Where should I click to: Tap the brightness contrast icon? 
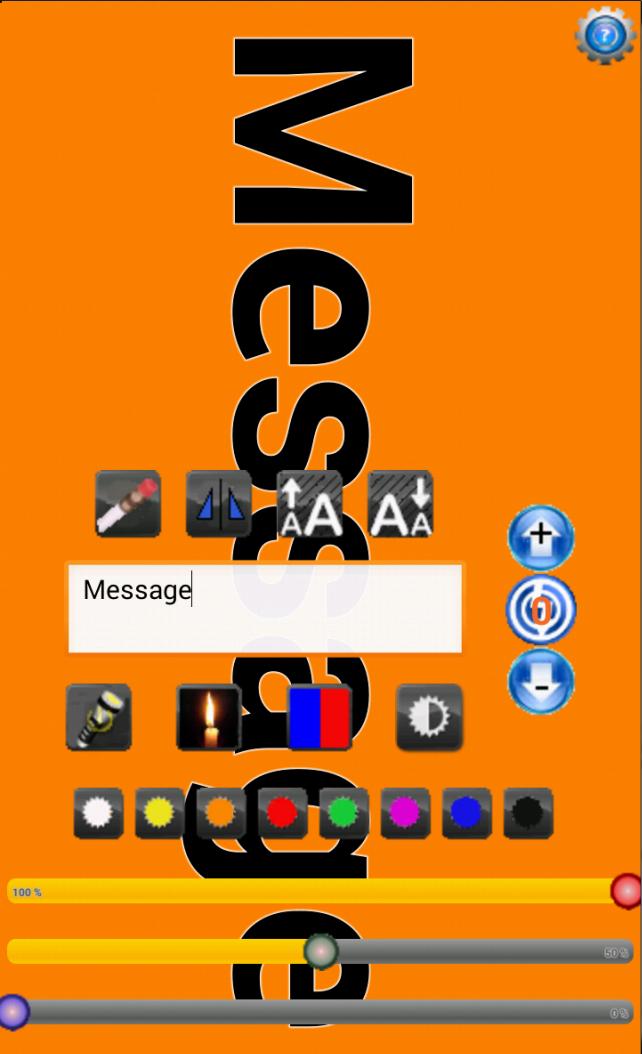[429, 717]
